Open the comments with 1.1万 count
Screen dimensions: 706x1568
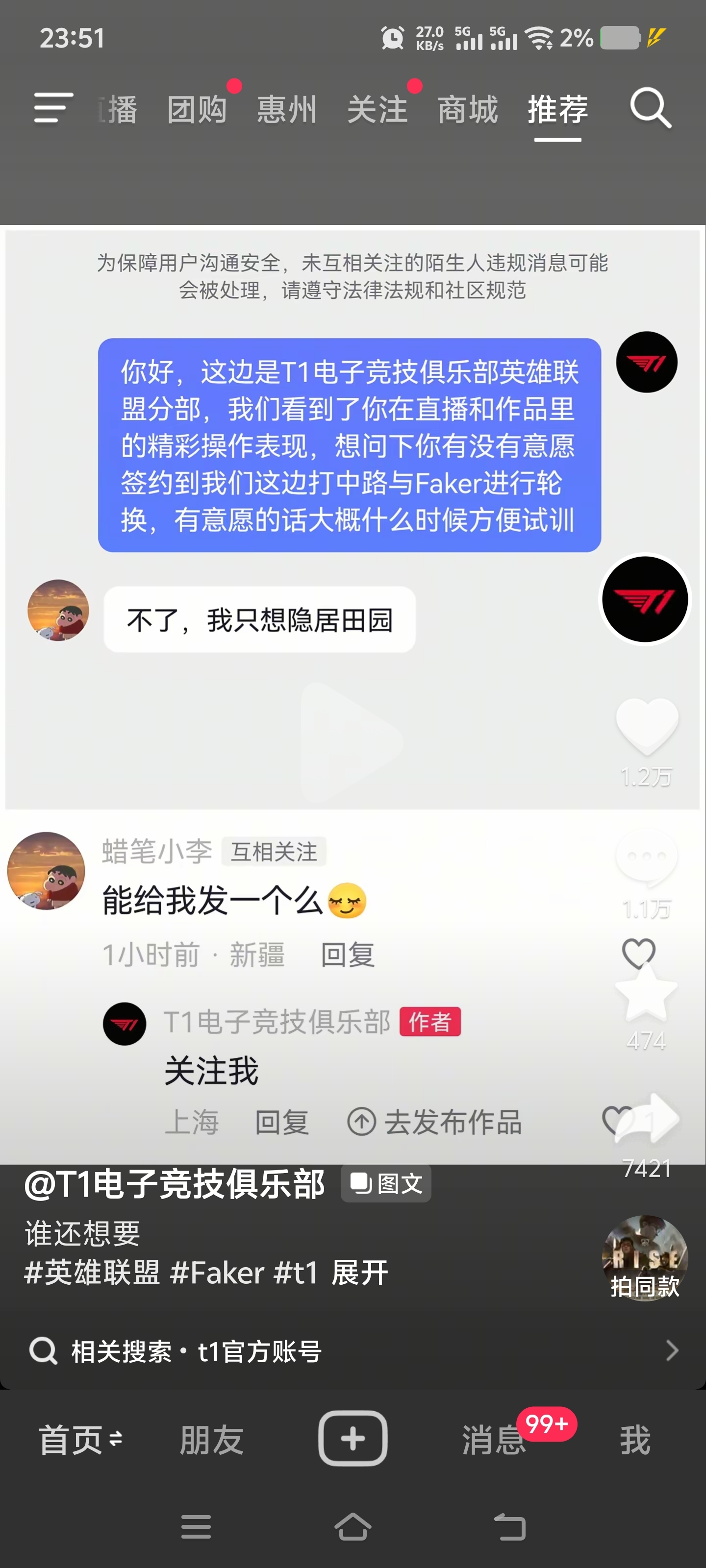[646, 857]
